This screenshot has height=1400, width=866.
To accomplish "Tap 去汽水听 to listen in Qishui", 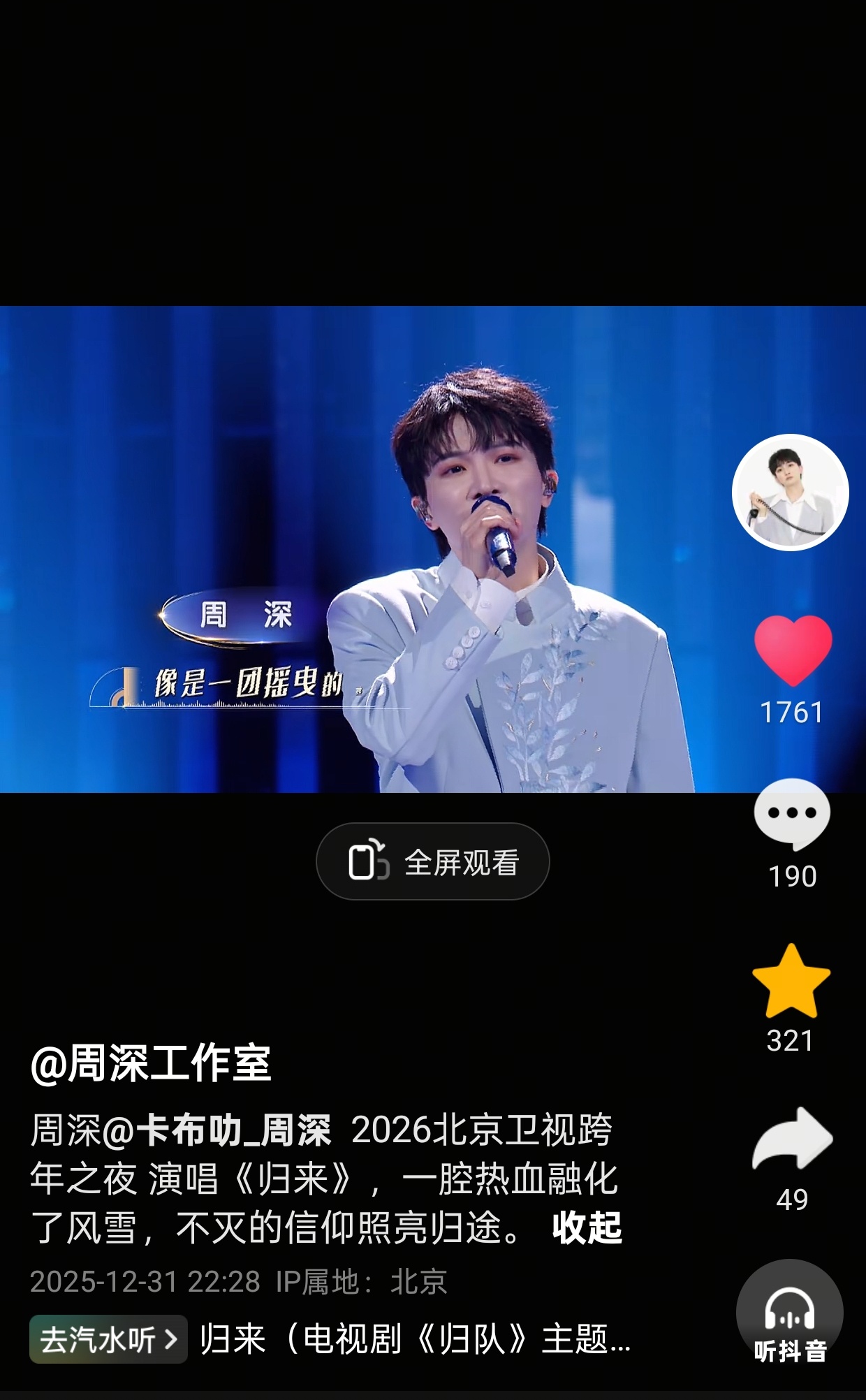I will pyautogui.click(x=108, y=1339).
